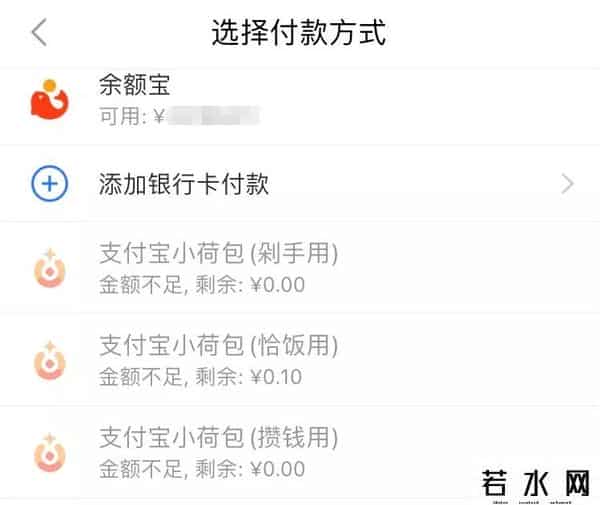Go back from payment method selection

(39, 32)
